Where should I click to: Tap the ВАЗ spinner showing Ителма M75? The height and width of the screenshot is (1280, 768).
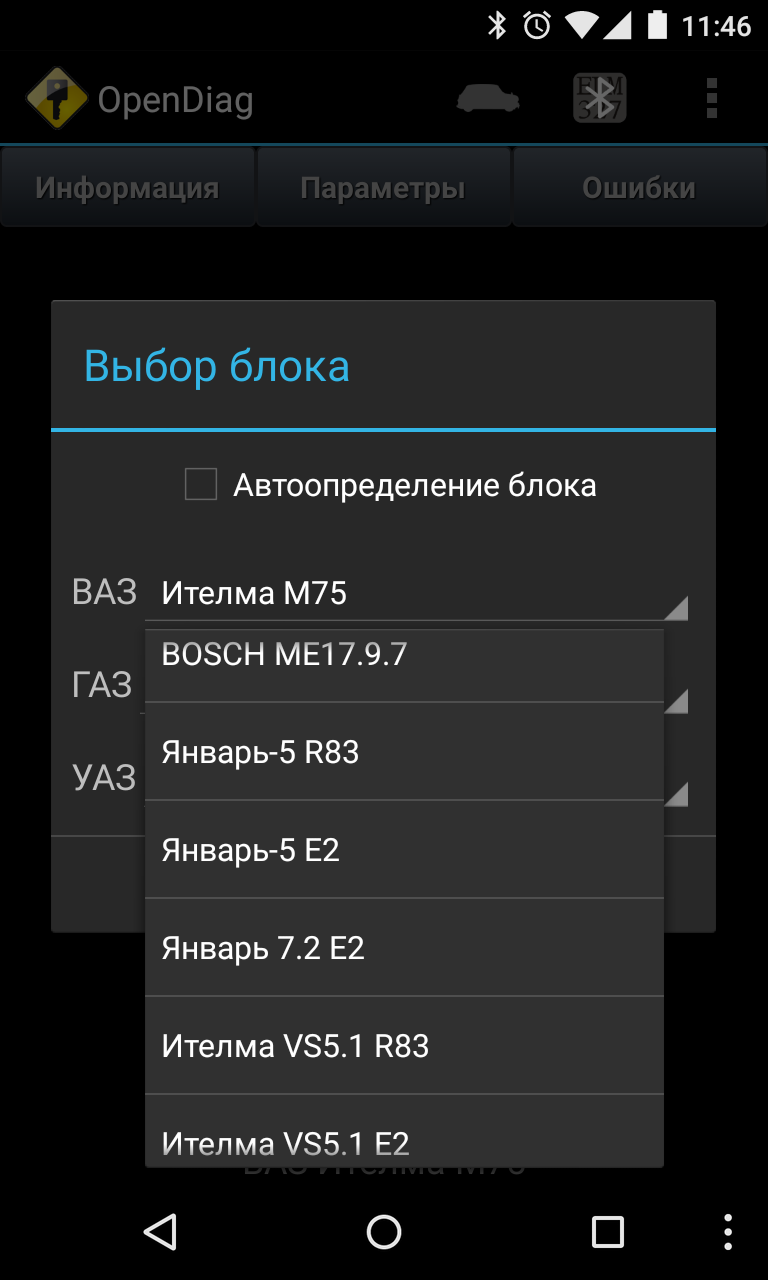point(417,594)
